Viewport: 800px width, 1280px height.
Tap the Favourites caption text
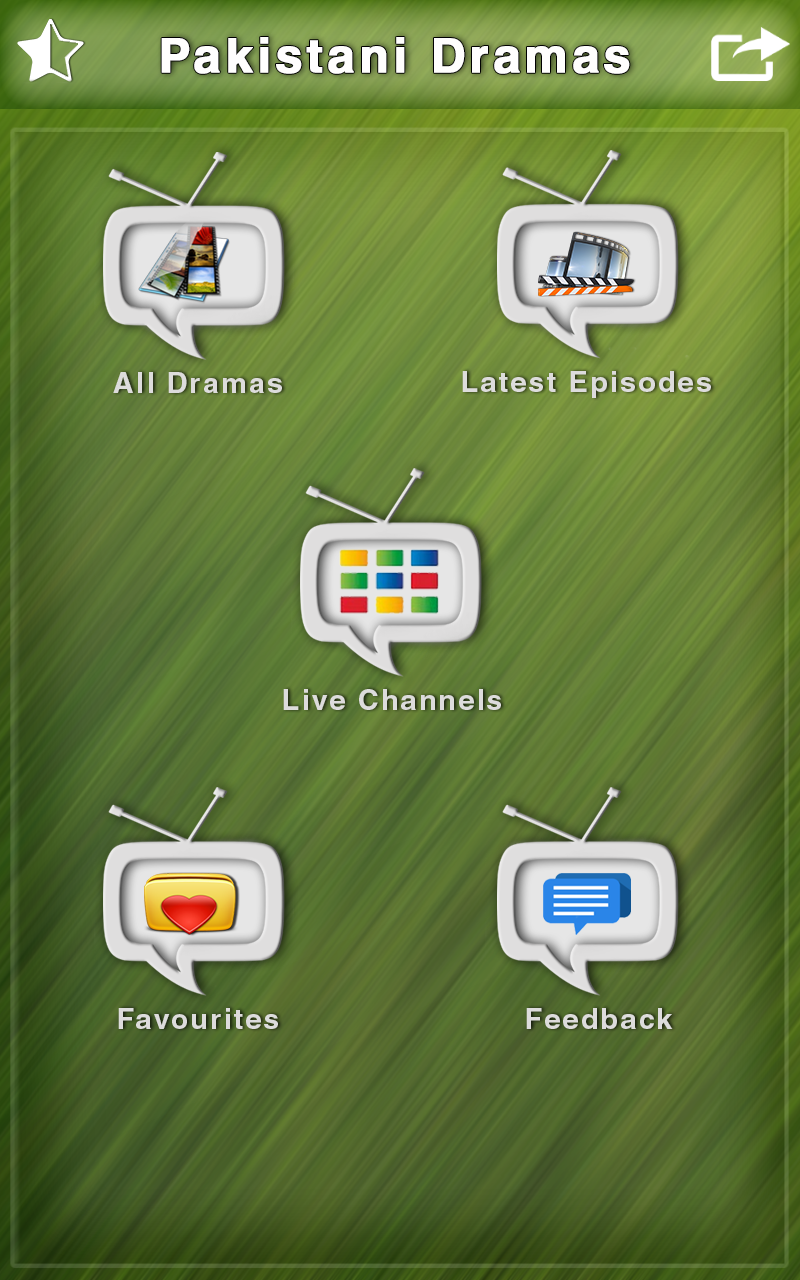tap(196, 1020)
